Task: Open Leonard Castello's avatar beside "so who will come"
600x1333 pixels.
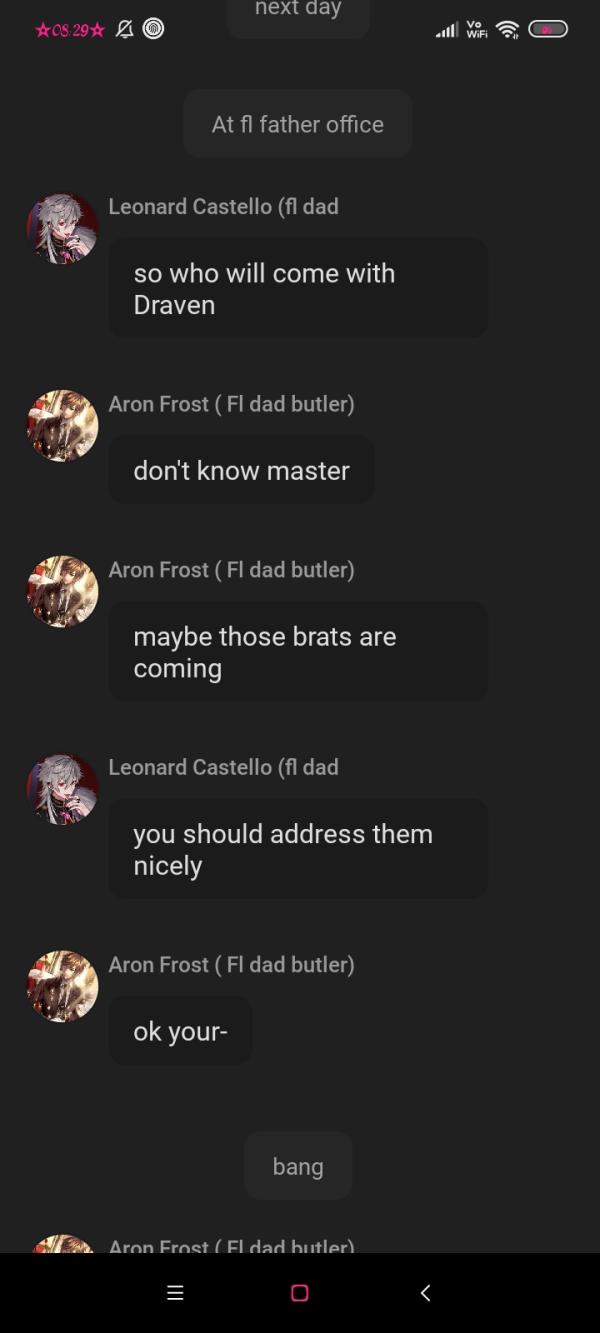Action: (x=62, y=229)
